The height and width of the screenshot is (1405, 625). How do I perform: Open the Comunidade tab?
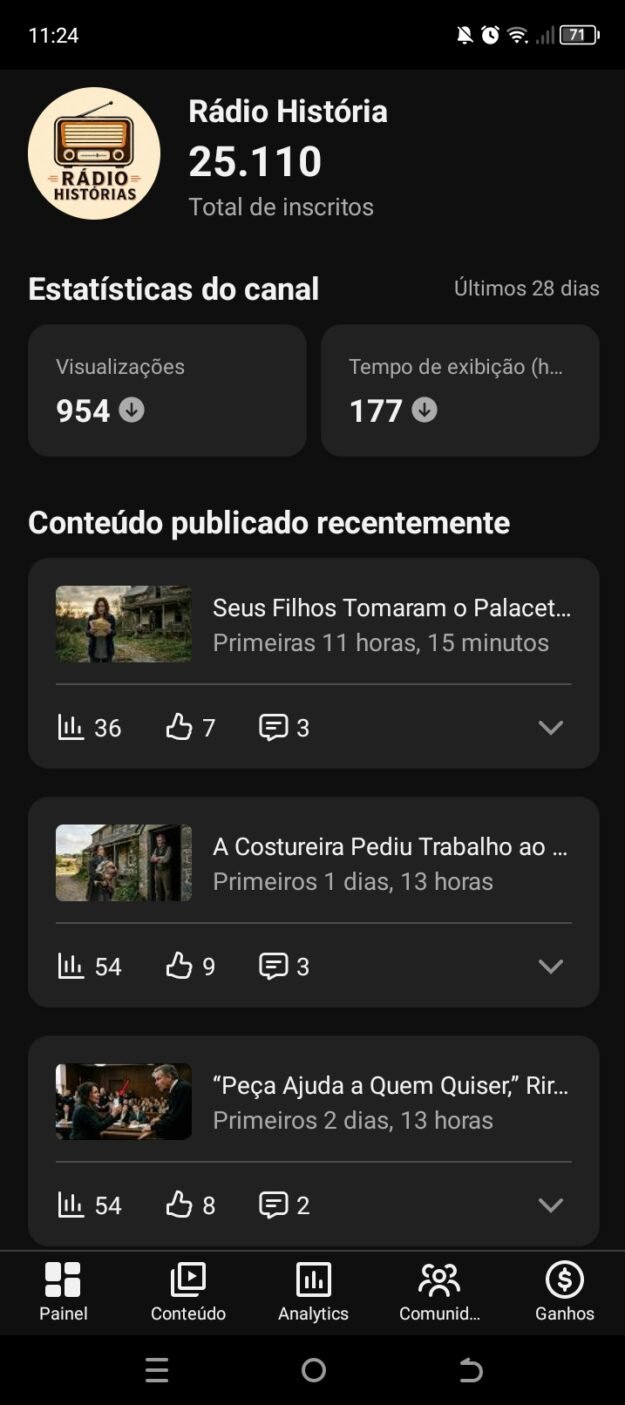(x=439, y=1292)
